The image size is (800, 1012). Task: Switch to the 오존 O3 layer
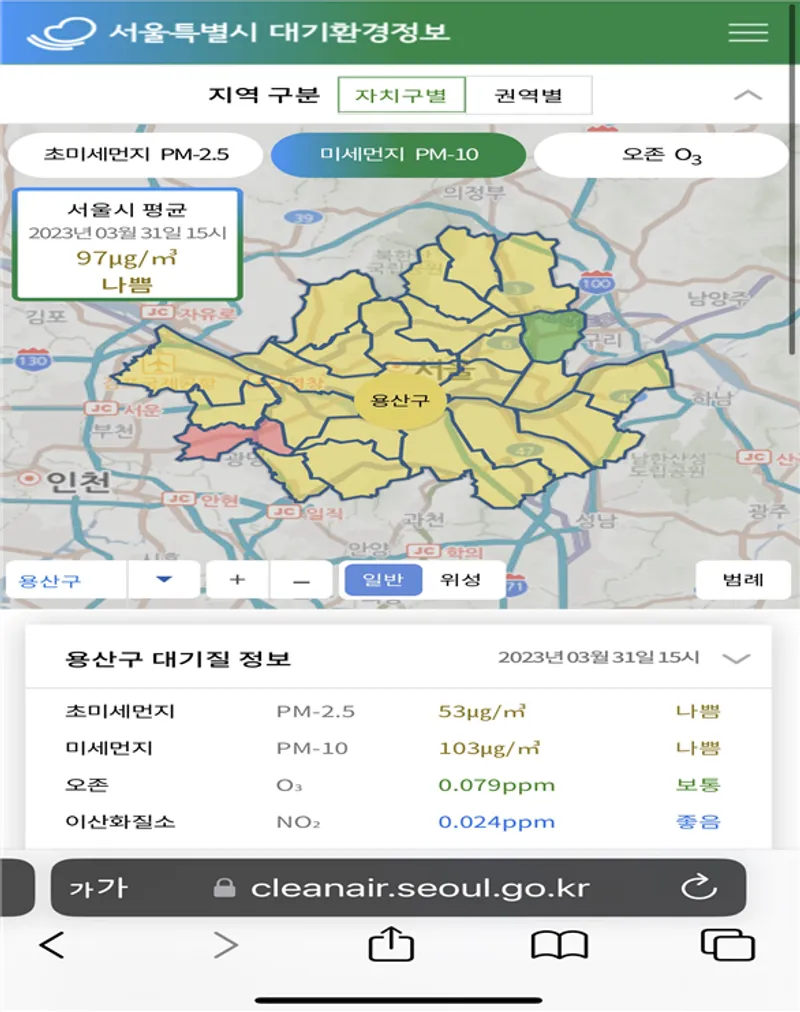pyautogui.click(x=661, y=155)
